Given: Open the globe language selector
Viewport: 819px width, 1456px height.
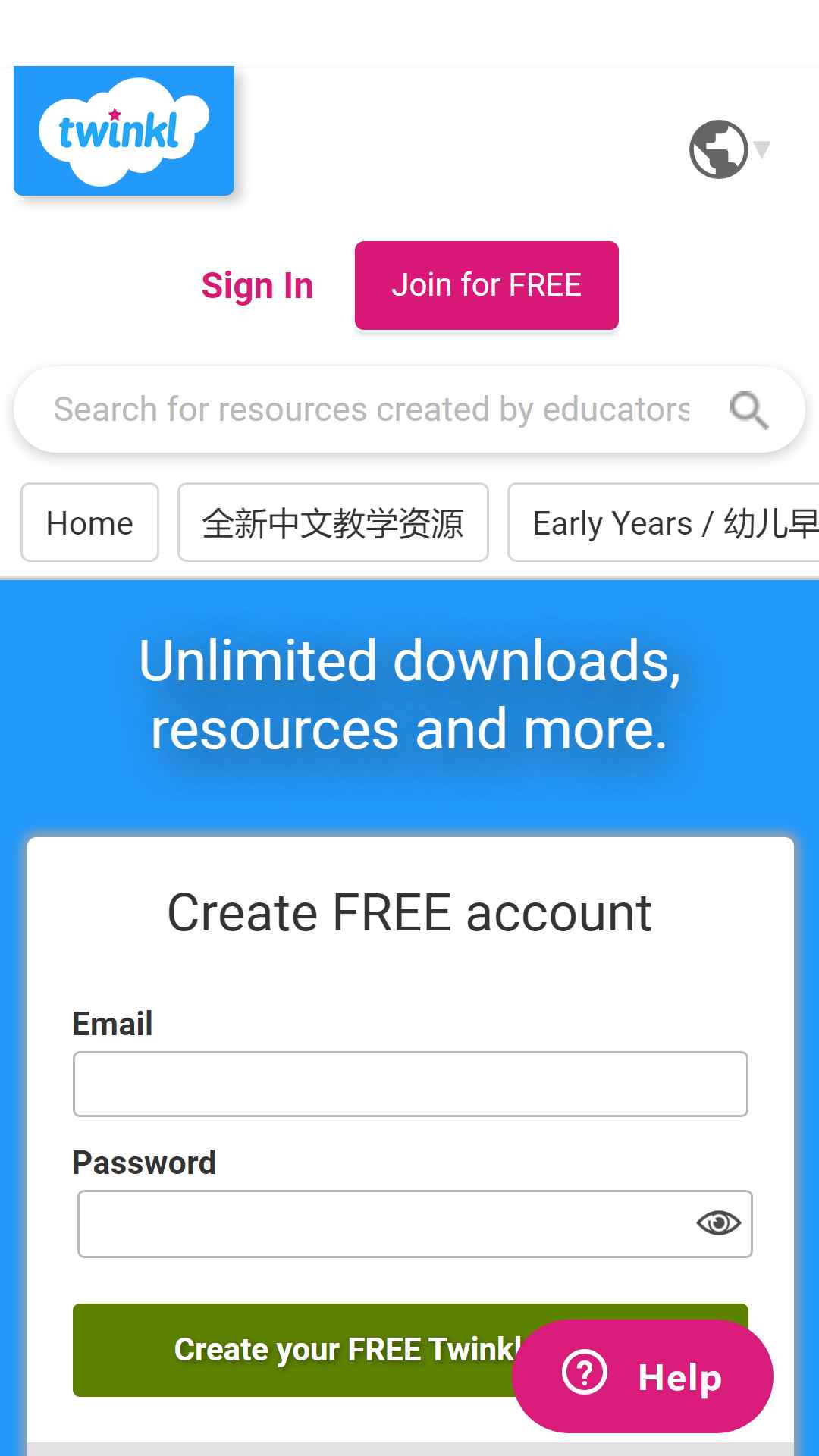Looking at the screenshot, I should click(x=729, y=149).
